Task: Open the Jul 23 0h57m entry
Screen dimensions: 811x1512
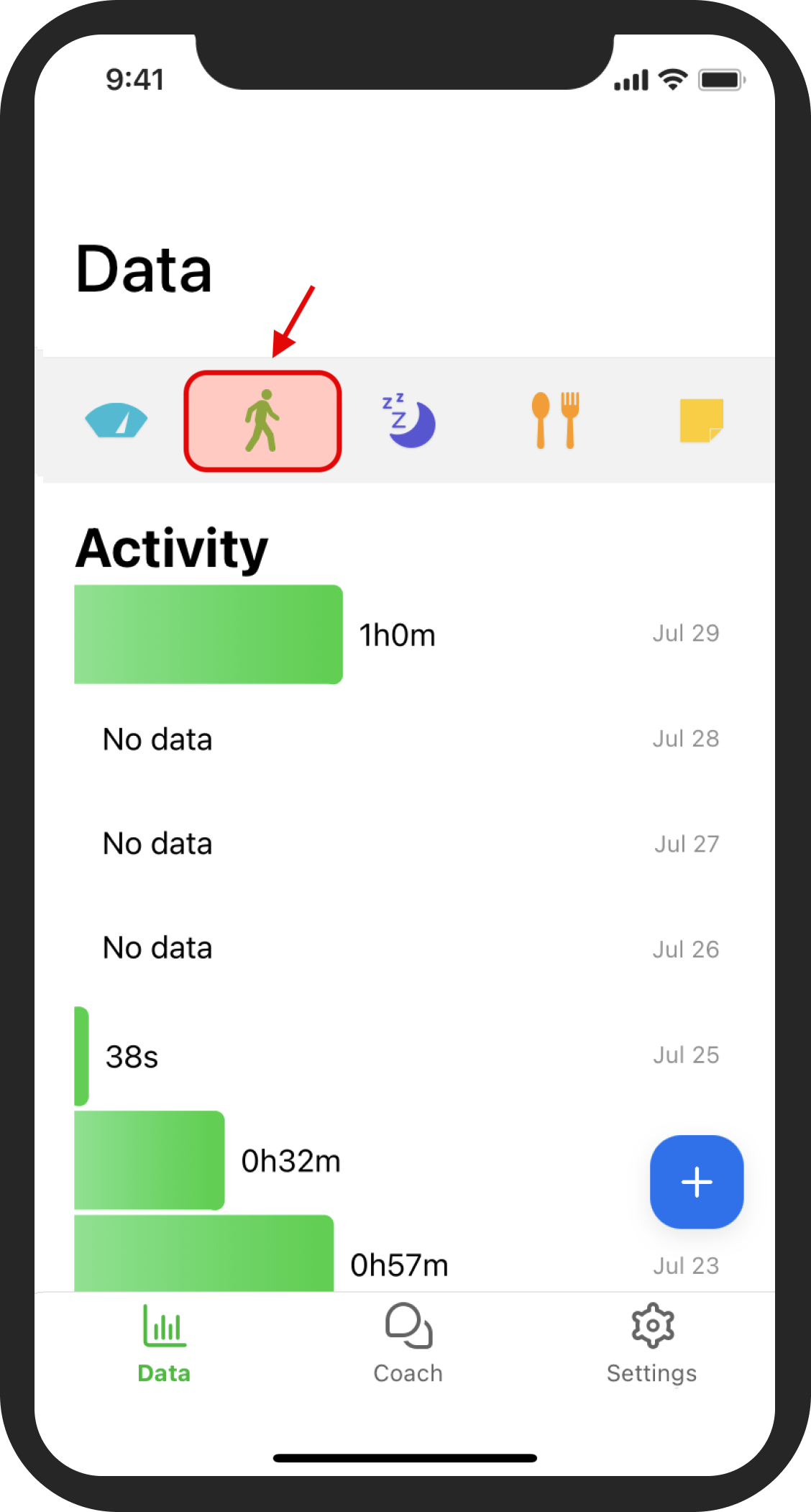Action: pos(405,1254)
